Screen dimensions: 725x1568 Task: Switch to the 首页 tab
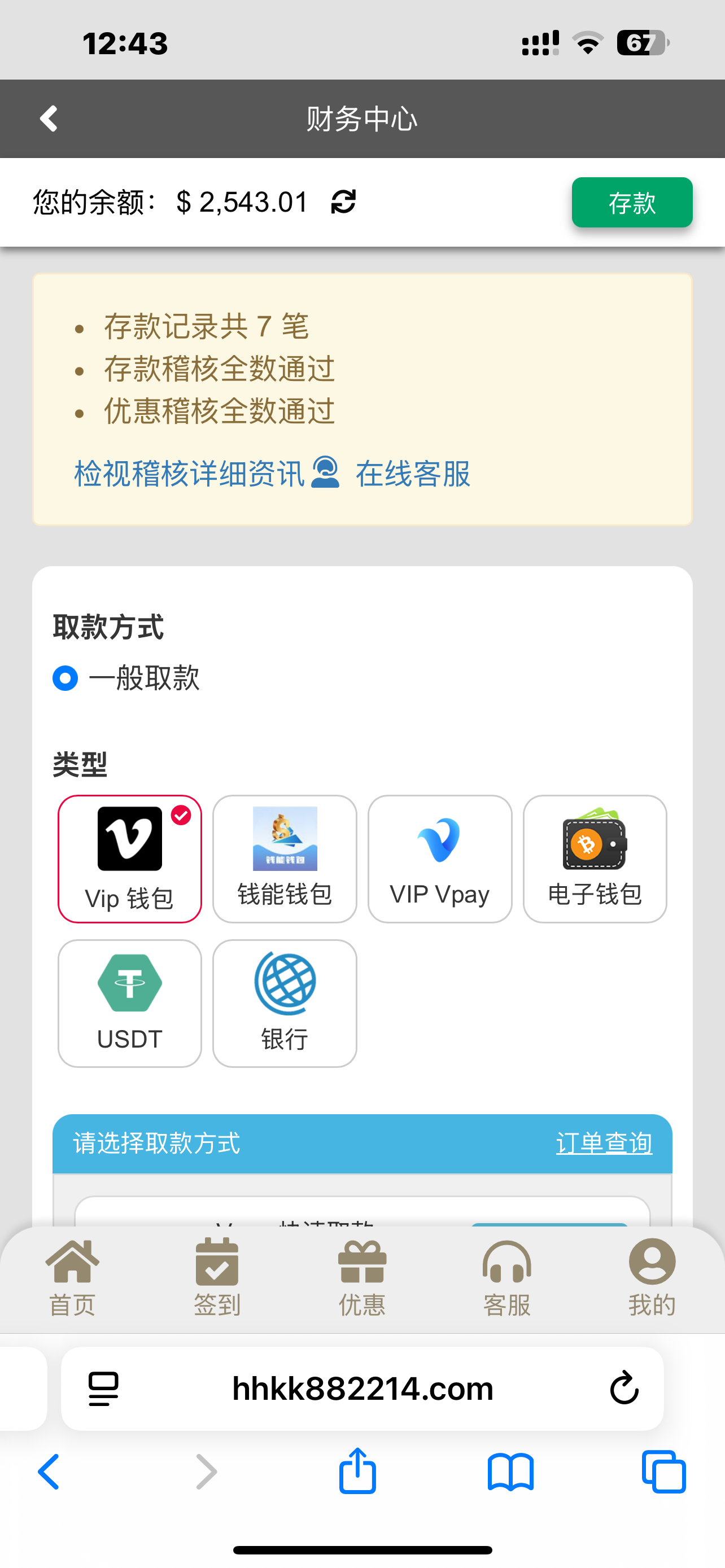click(x=72, y=1277)
